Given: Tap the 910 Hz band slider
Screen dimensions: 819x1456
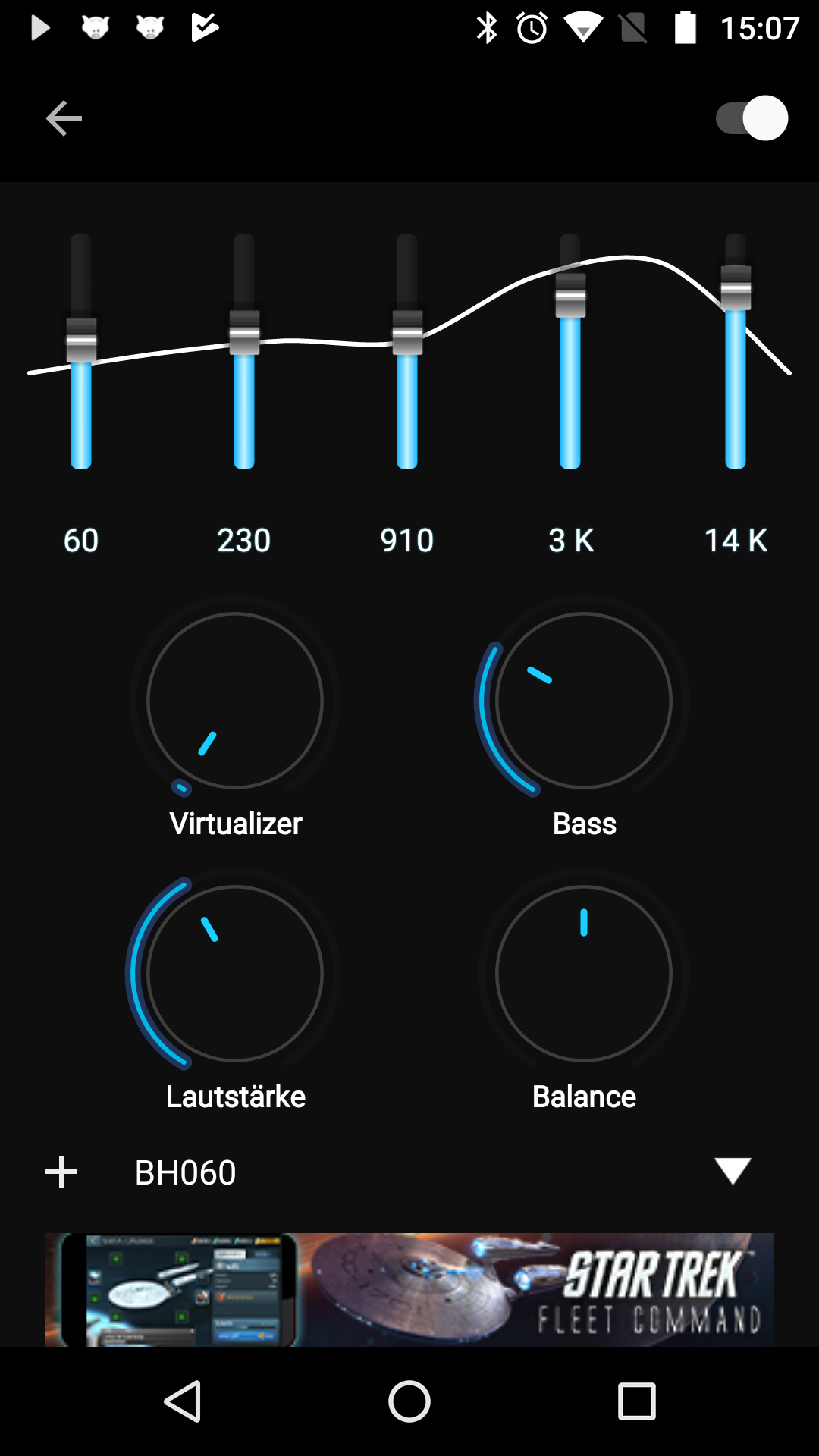Looking at the screenshot, I should 407,351.
